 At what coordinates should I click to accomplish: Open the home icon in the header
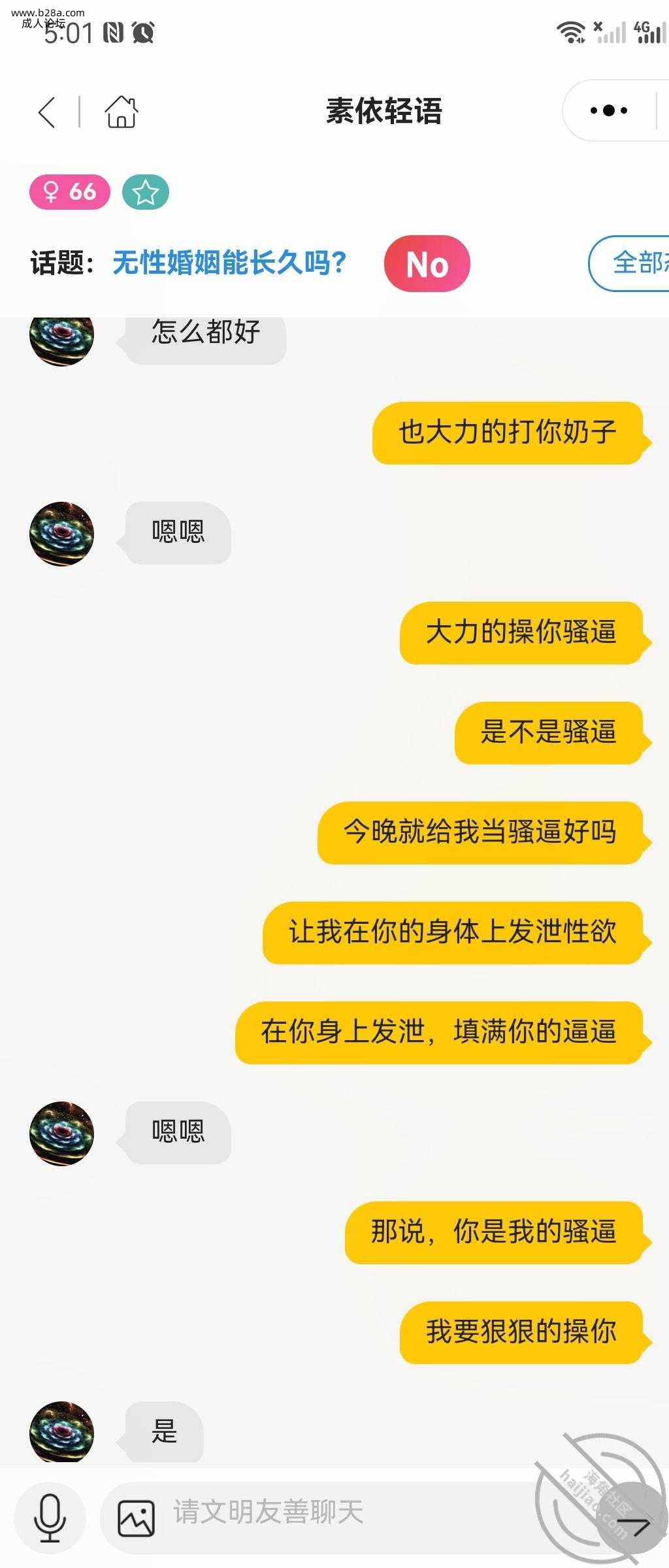click(122, 112)
